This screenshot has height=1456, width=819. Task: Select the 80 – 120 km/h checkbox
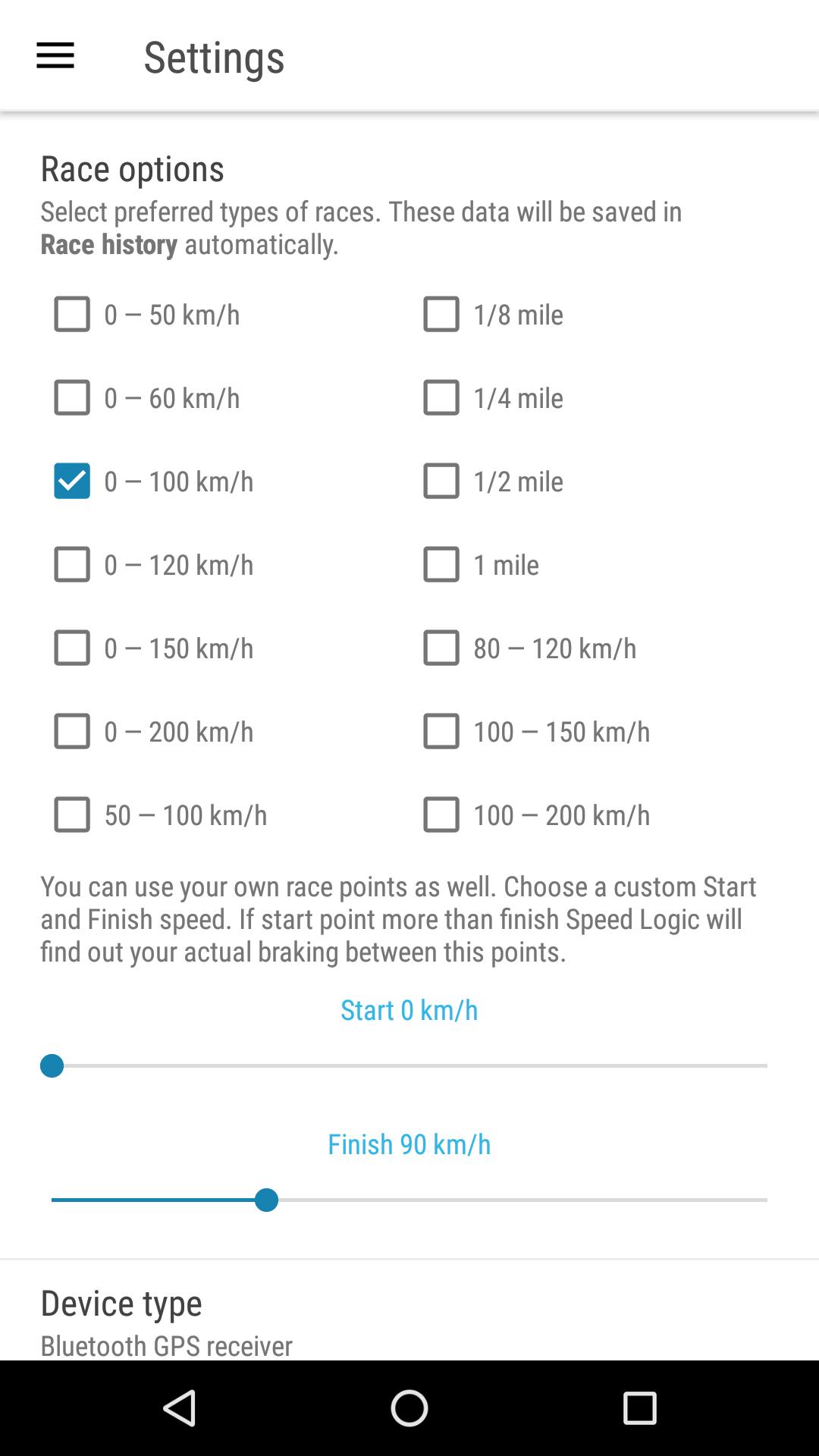point(441,648)
